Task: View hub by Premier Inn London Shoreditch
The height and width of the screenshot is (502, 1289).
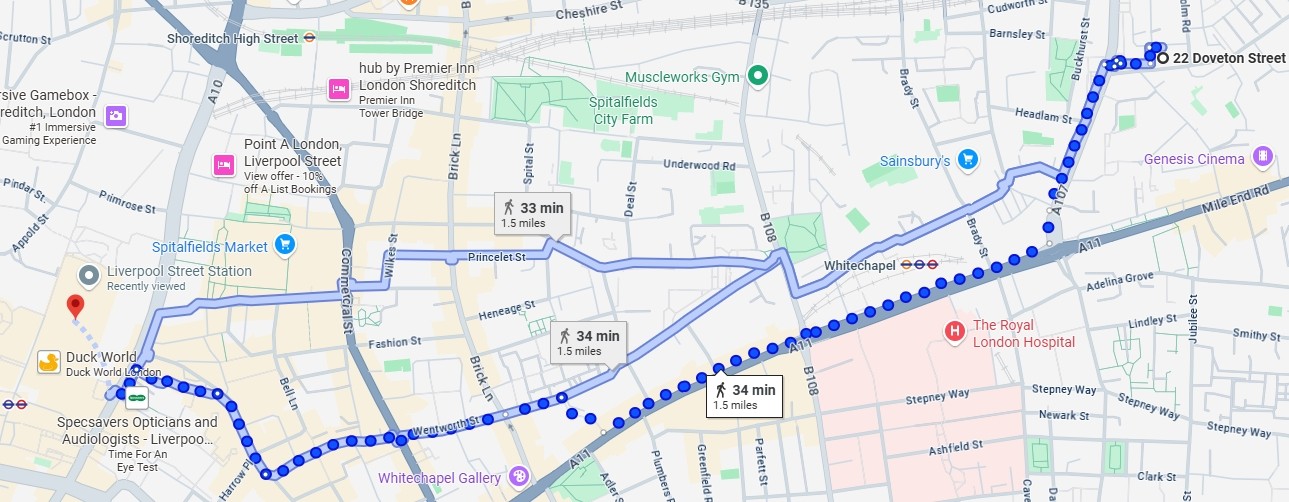Action: pos(338,90)
